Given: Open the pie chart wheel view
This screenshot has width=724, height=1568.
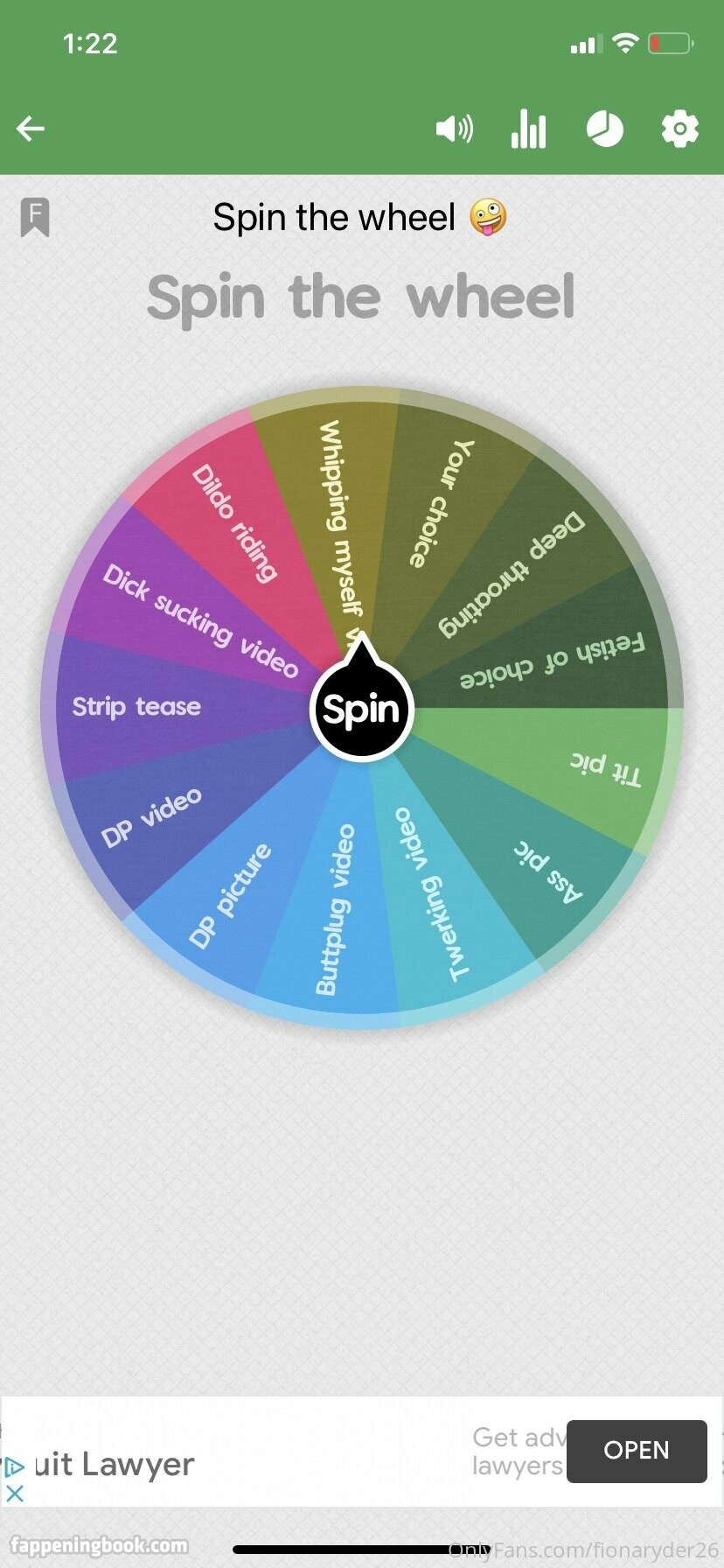Looking at the screenshot, I should tap(604, 129).
